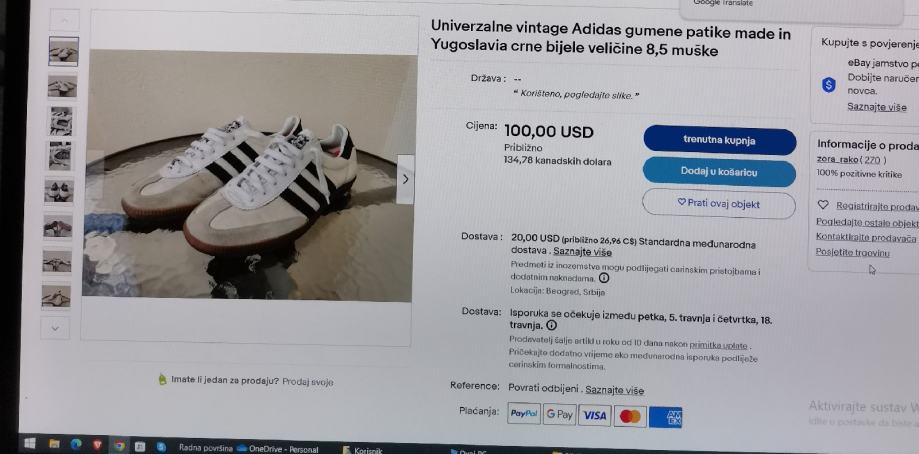The width and height of the screenshot is (919, 454).
Task: Show next product photo with arrow
Action: 405,179
